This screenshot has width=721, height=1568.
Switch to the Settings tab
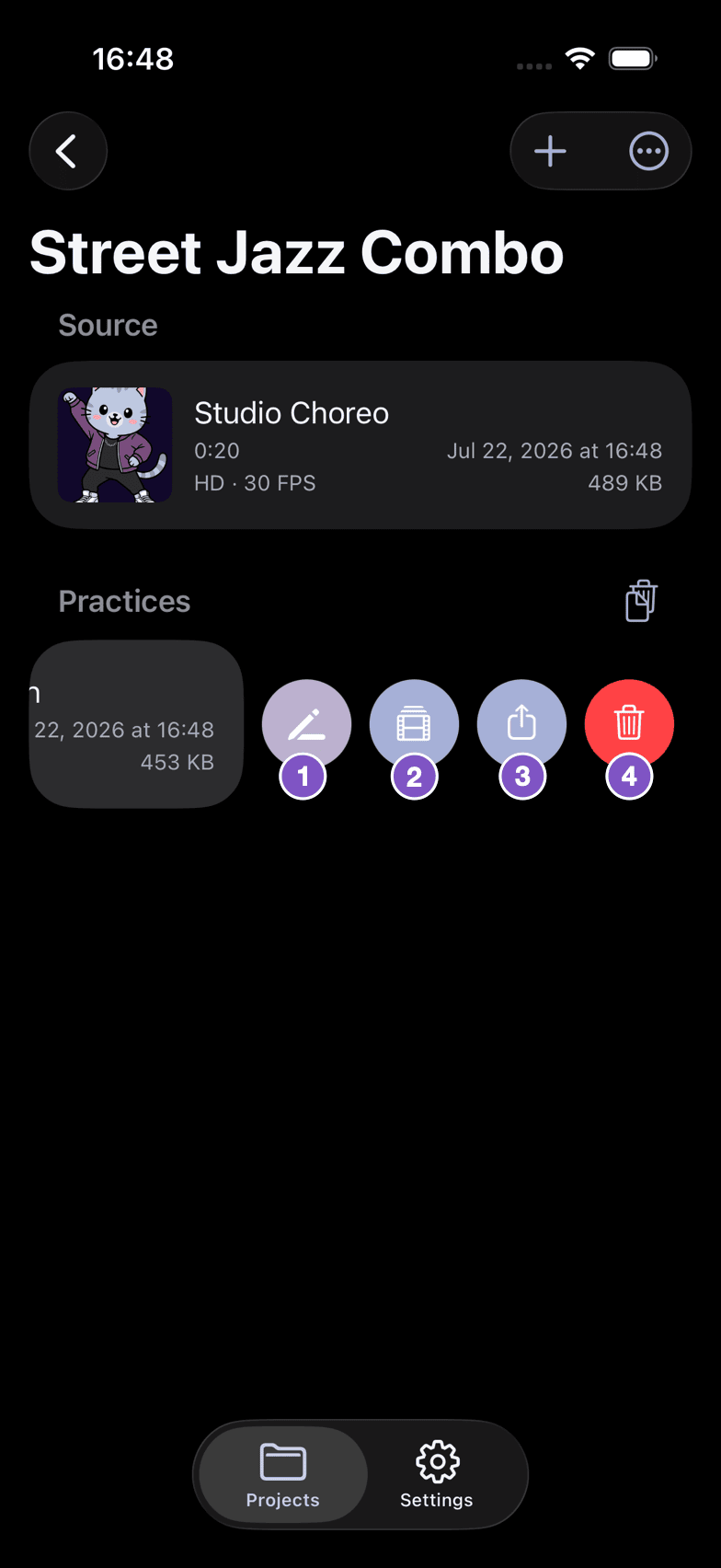click(x=437, y=1475)
